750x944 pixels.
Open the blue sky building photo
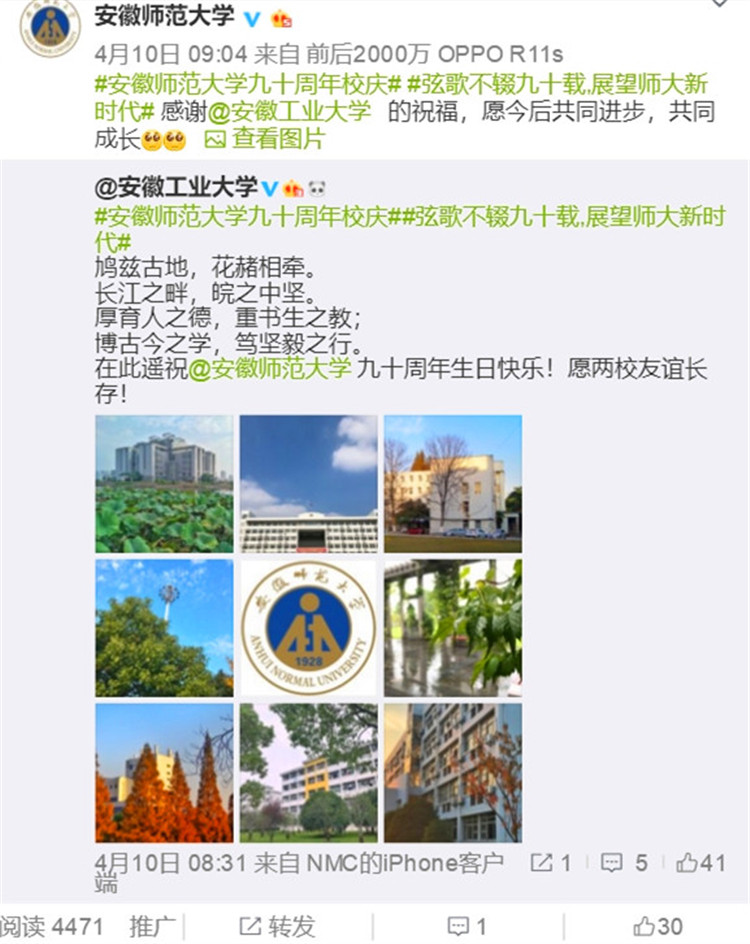309,484
